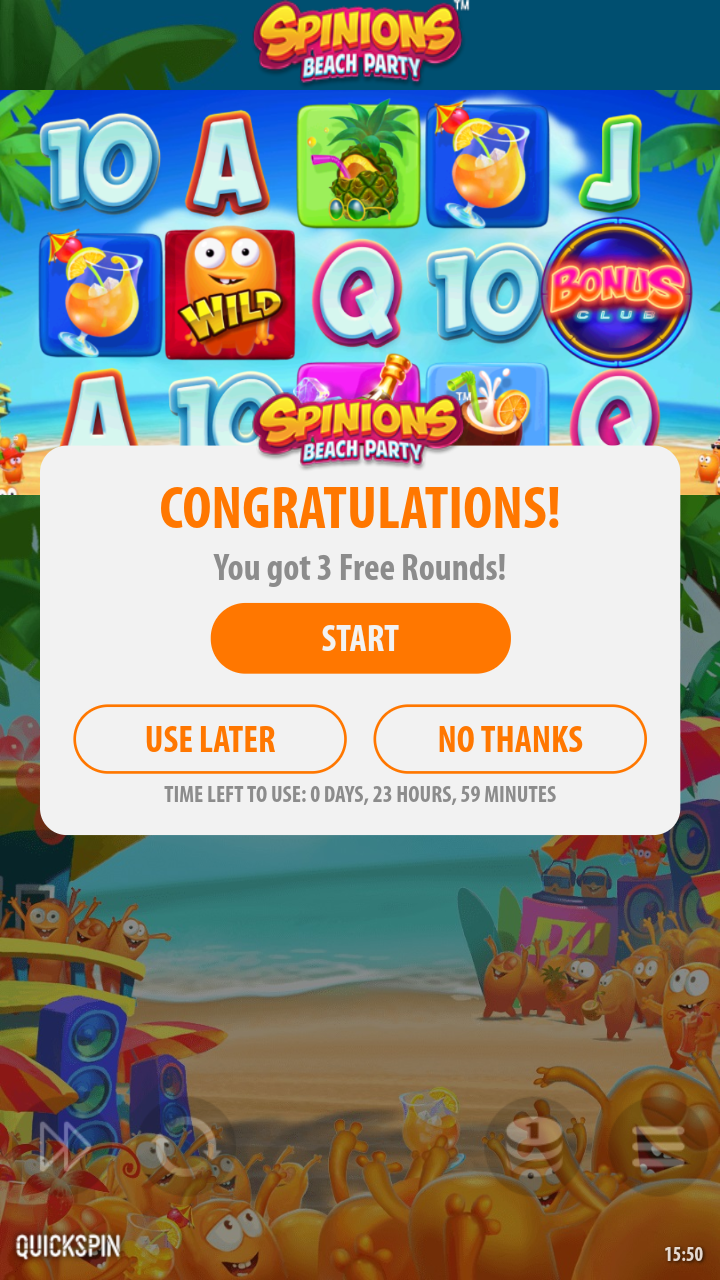The width and height of the screenshot is (720, 1280).
Task: Open the coin bet settings
Action: coord(532,1146)
